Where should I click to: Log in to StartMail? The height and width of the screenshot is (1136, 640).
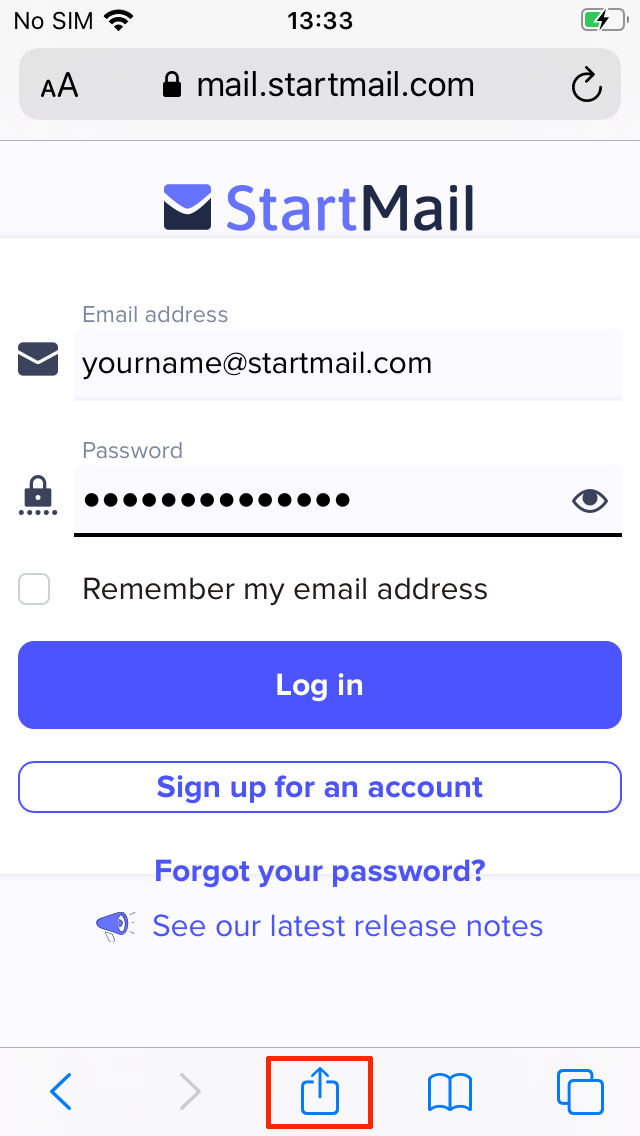[320, 685]
